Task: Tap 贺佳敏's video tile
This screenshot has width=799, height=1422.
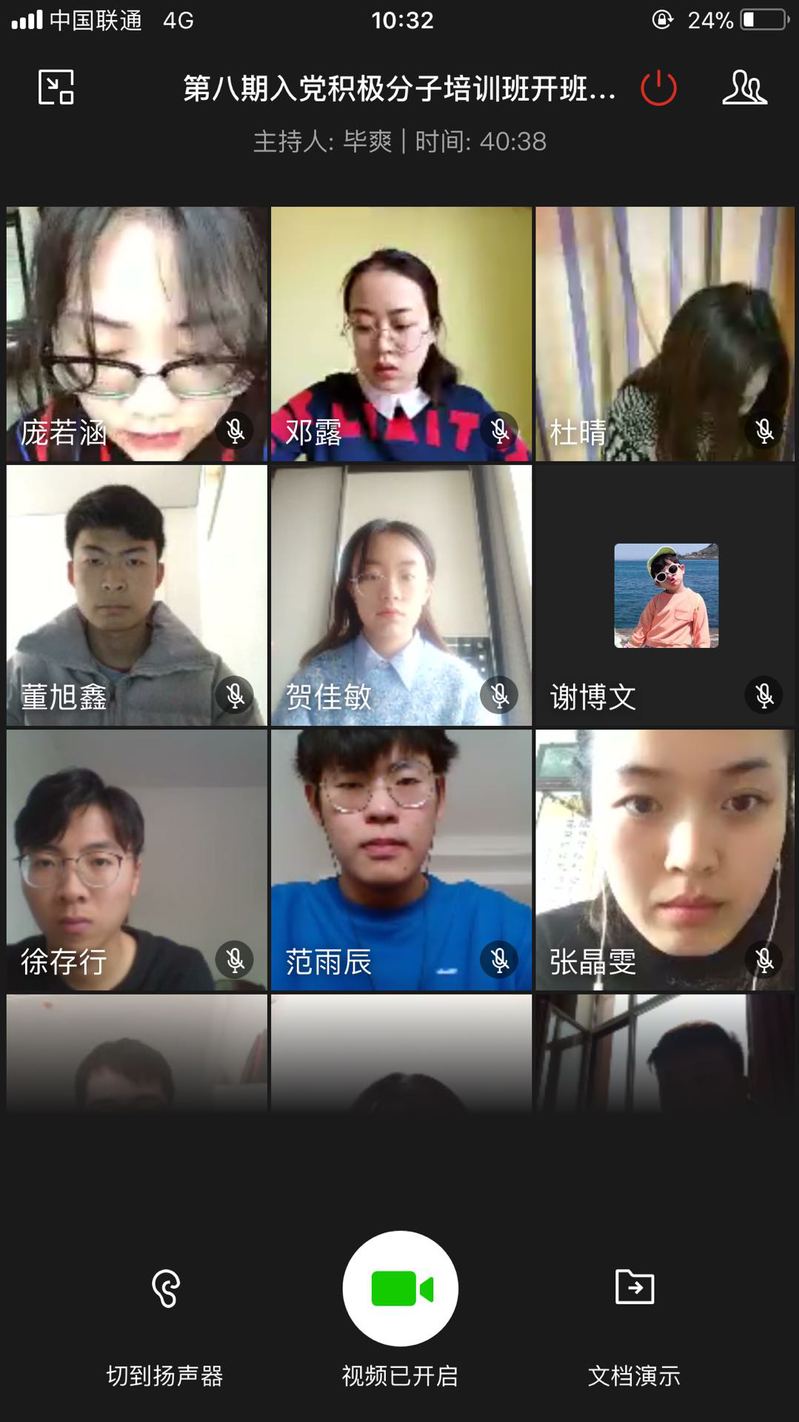Action: point(401,595)
